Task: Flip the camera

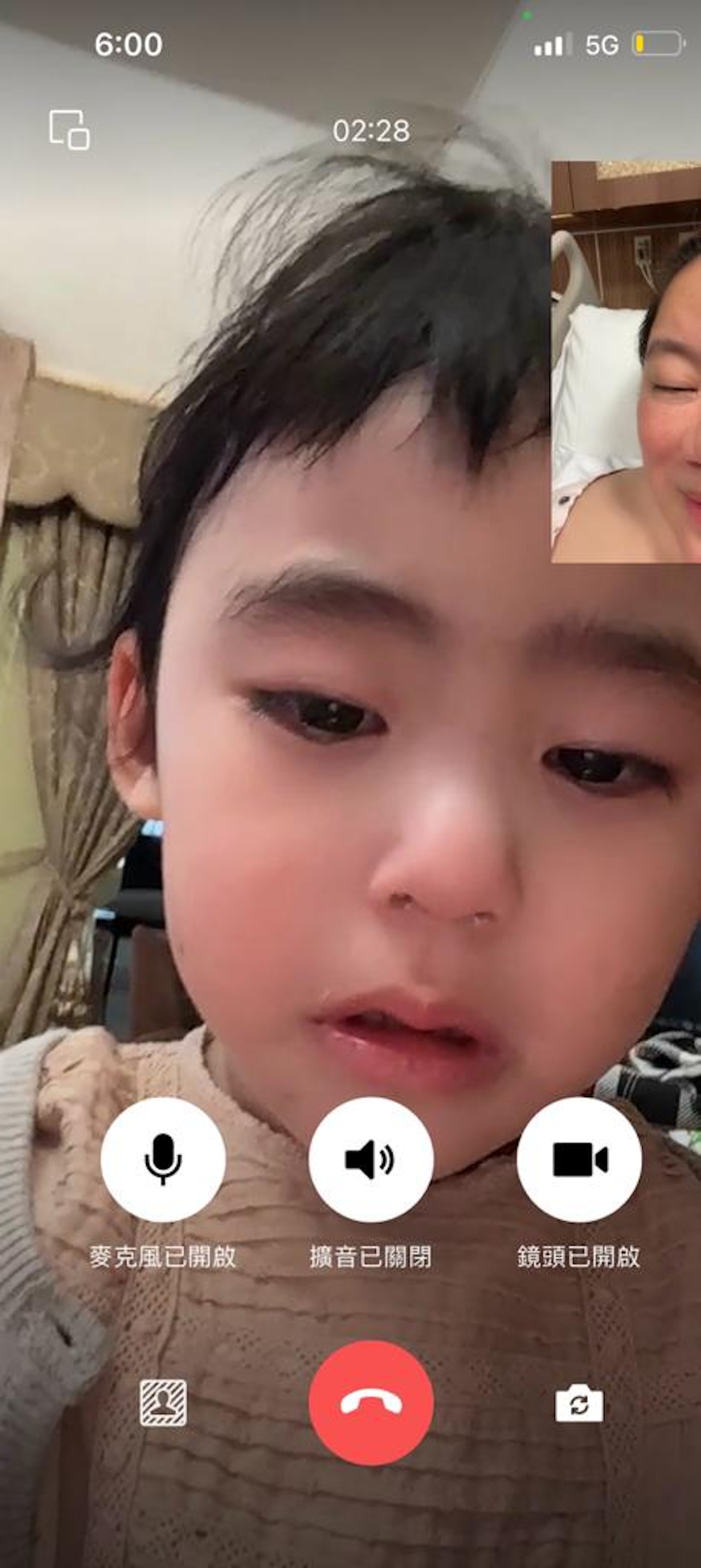Action: pos(579,1403)
